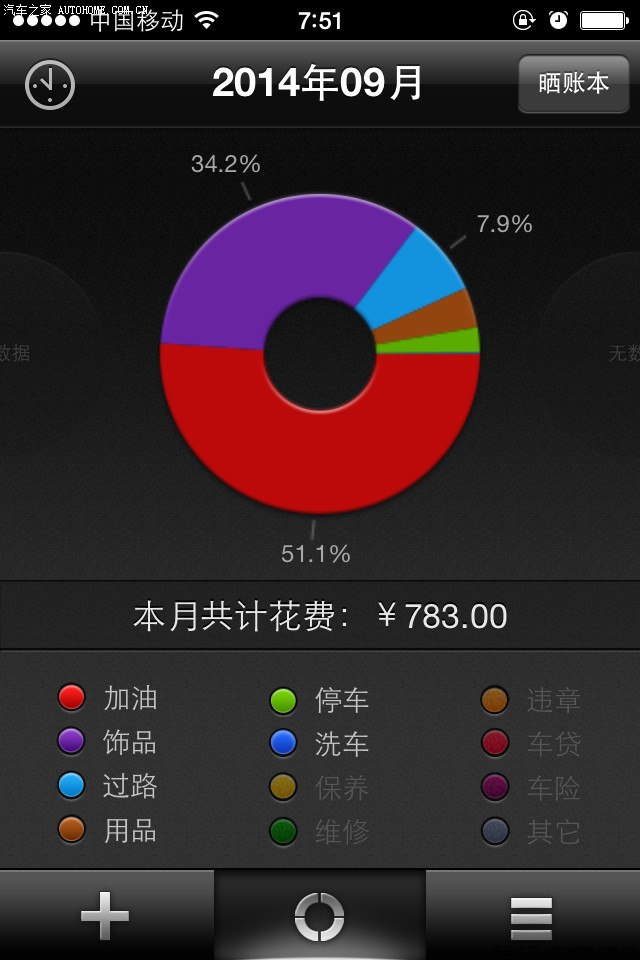
Task: Switch to the donut chart tab
Action: point(320,915)
